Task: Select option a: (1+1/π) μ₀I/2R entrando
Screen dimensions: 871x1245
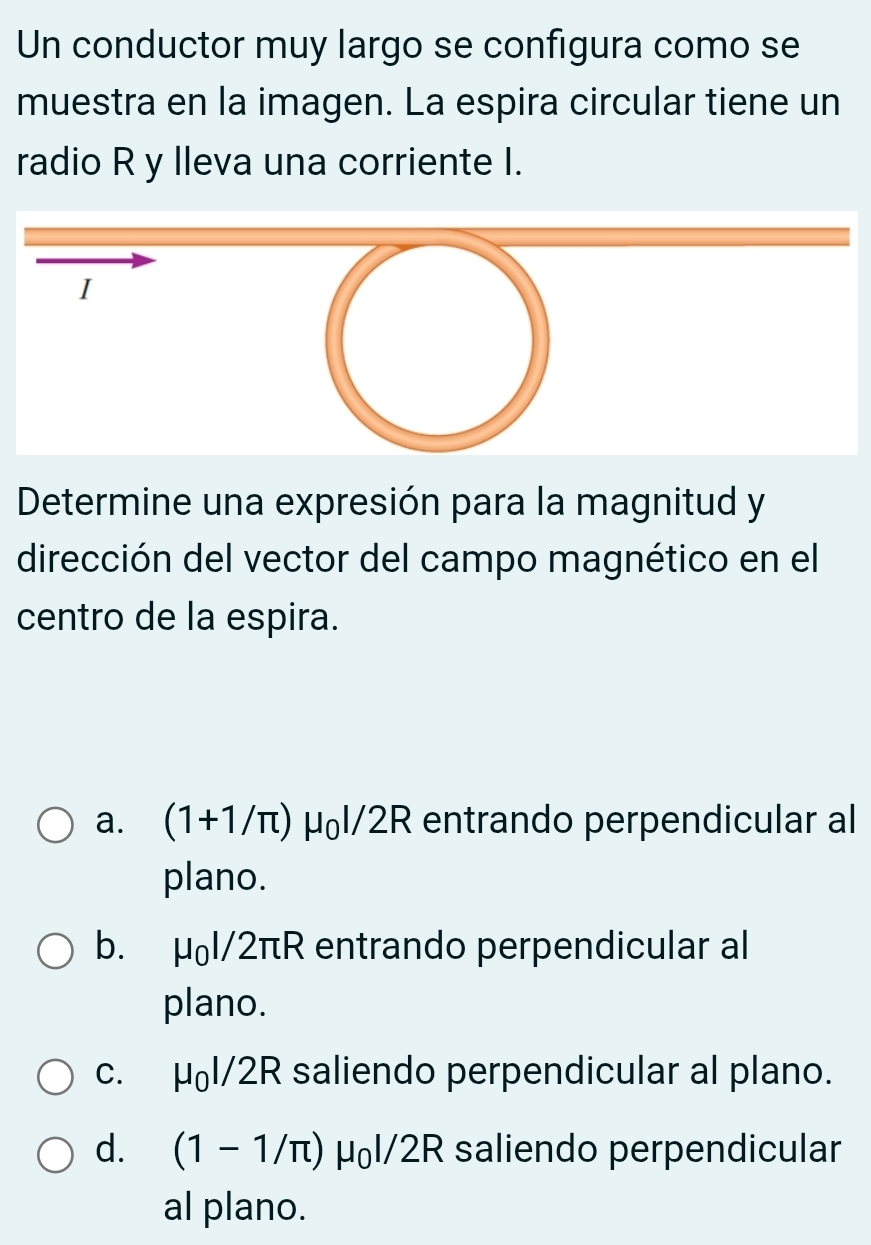Action: [57, 826]
